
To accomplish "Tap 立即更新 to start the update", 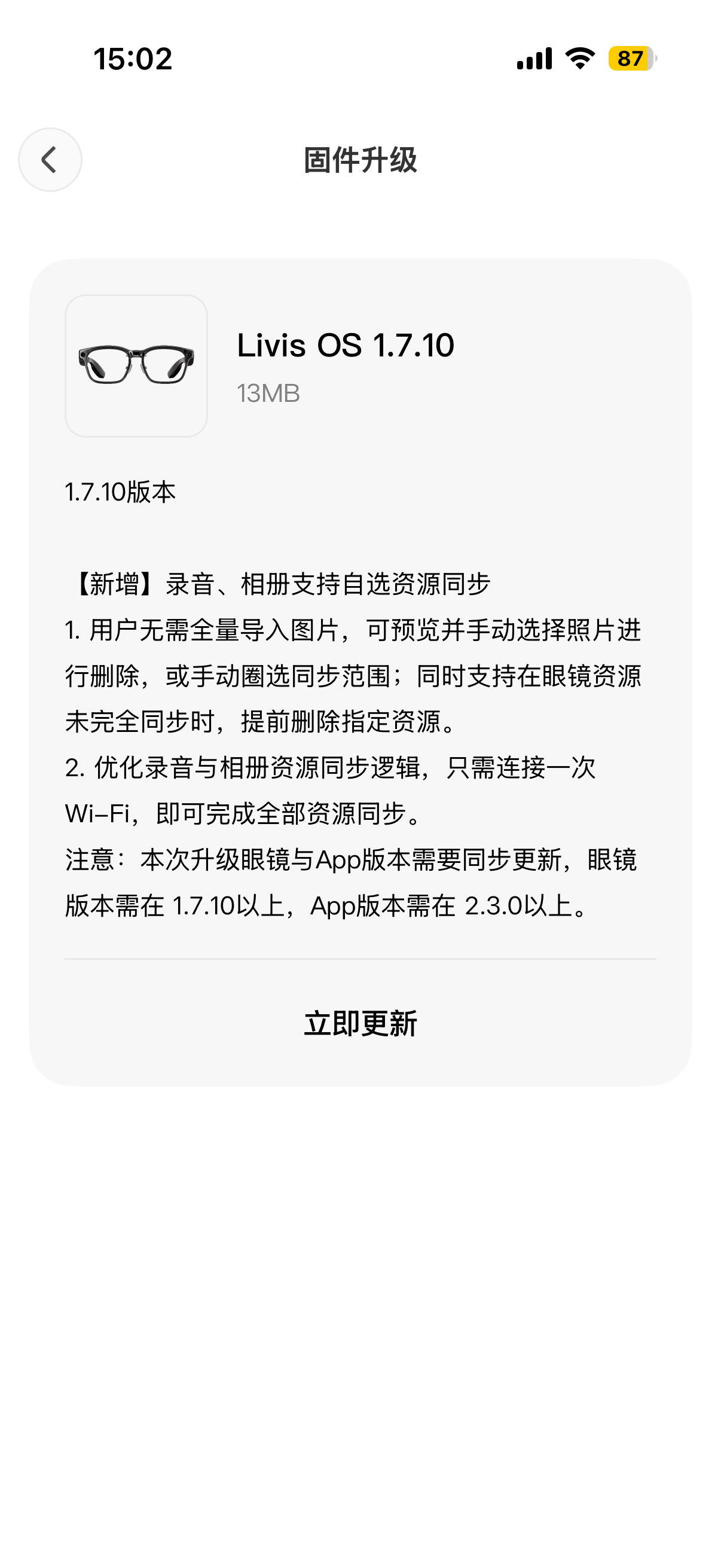I will click(x=361, y=1020).
